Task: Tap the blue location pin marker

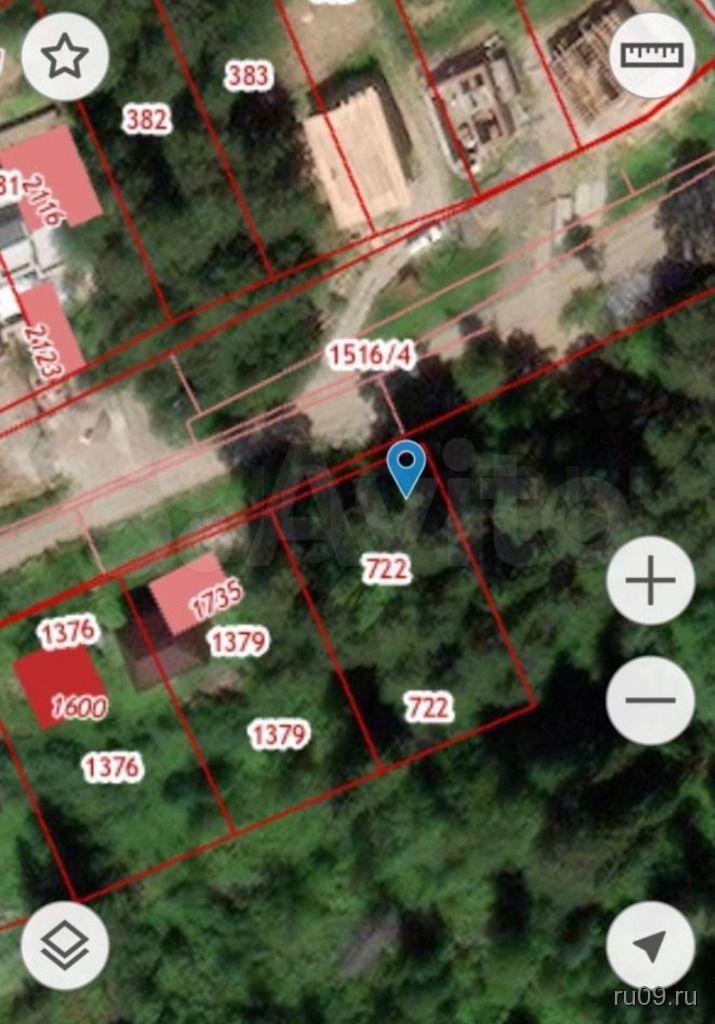Action: pyautogui.click(x=406, y=467)
